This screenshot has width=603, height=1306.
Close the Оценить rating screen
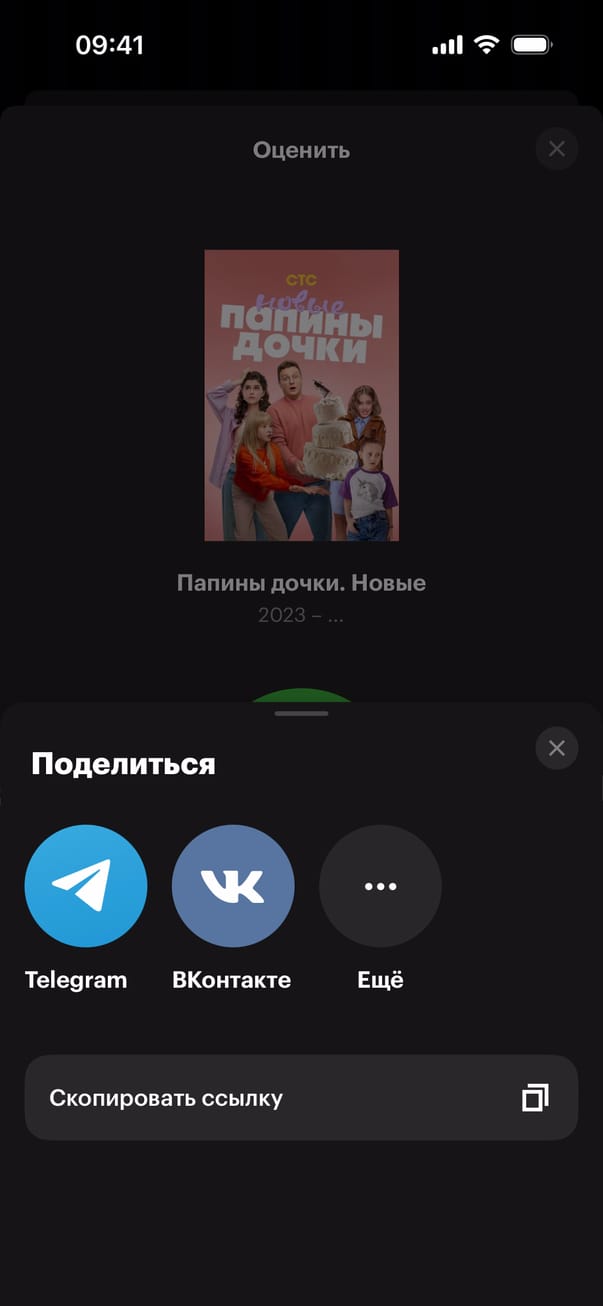click(557, 149)
